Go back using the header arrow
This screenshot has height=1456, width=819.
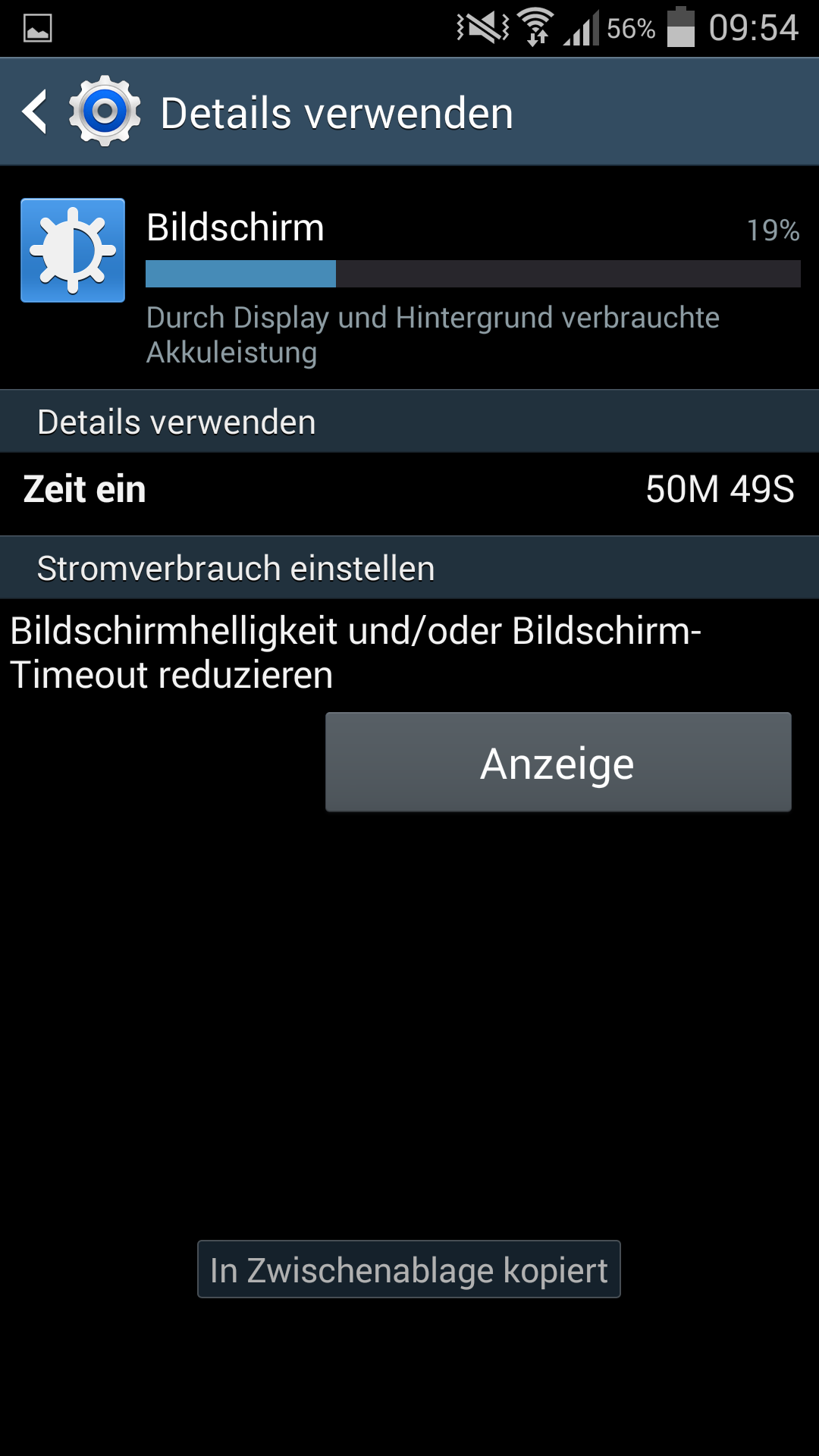coord(35,112)
